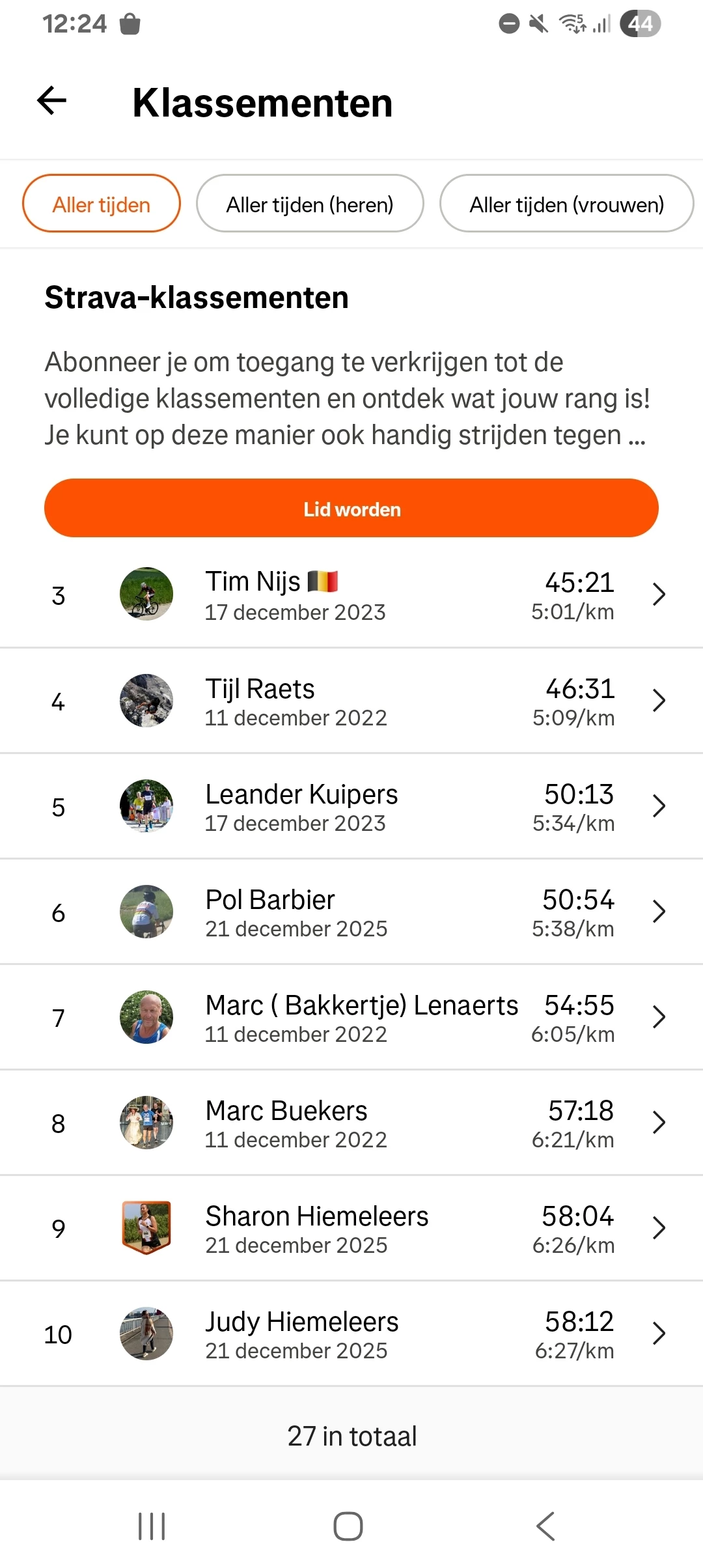
Task: Open Marc Buekers' leaderboard row
Action: 351,1123
